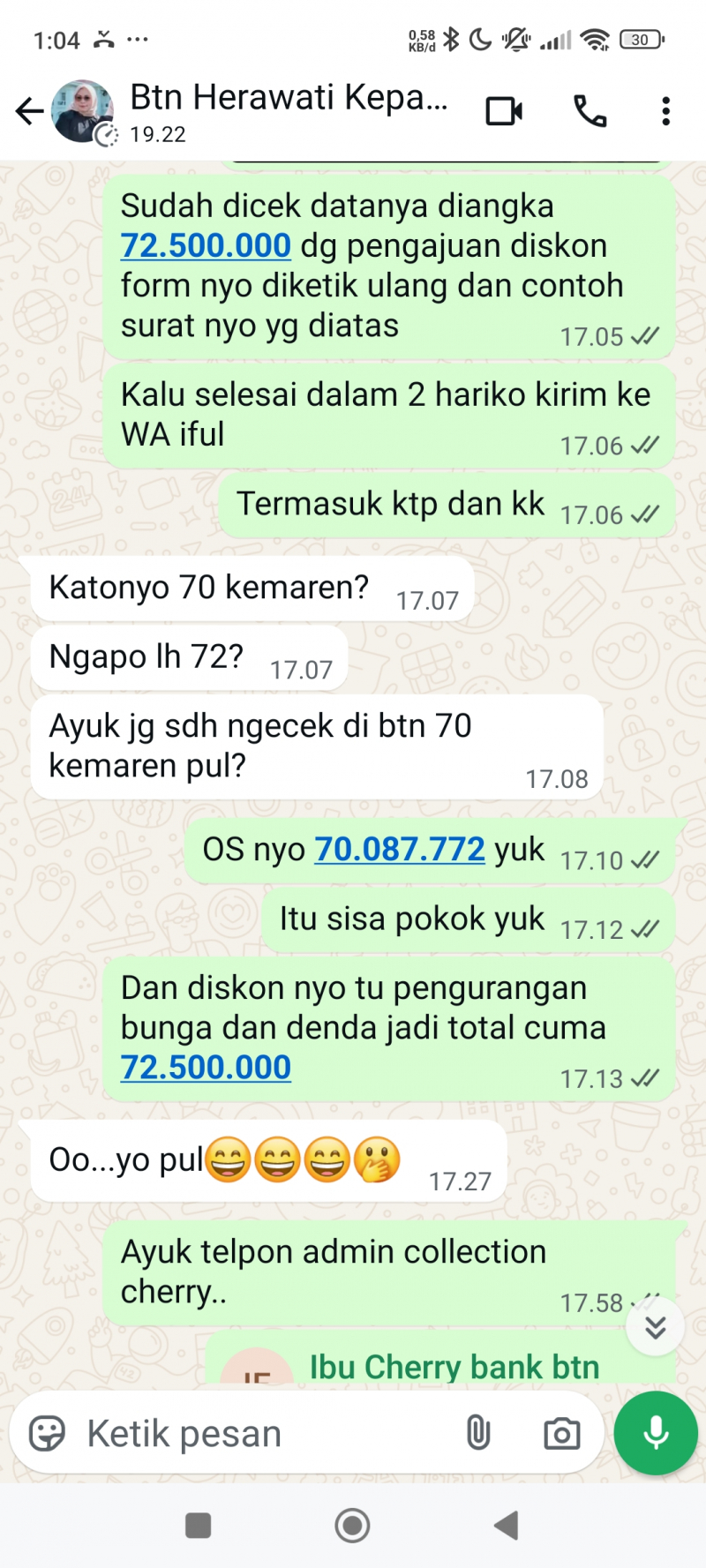
Task: Go back to the chat list
Action: pos(29,111)
